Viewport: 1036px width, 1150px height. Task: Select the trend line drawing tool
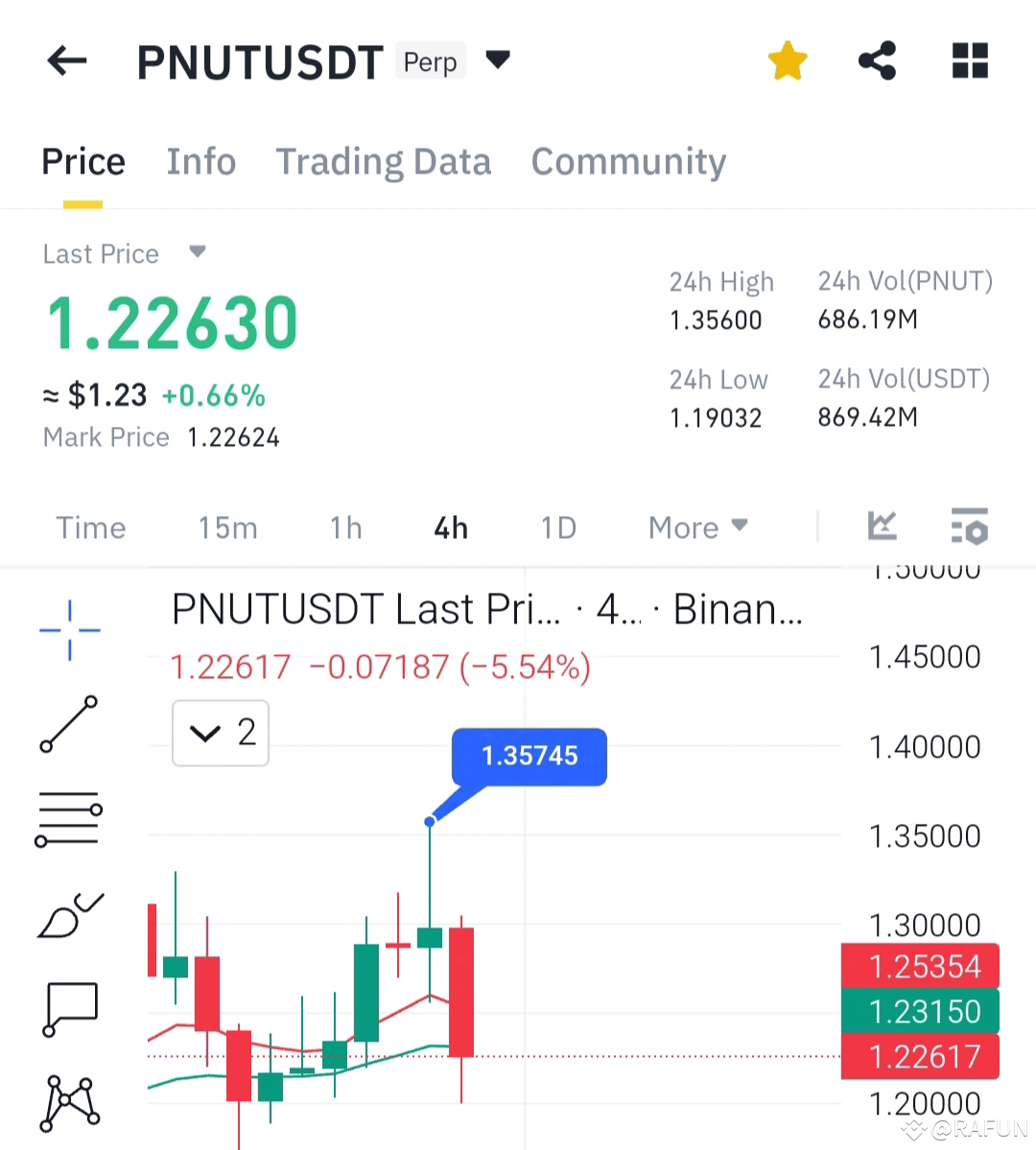(69, 724)
